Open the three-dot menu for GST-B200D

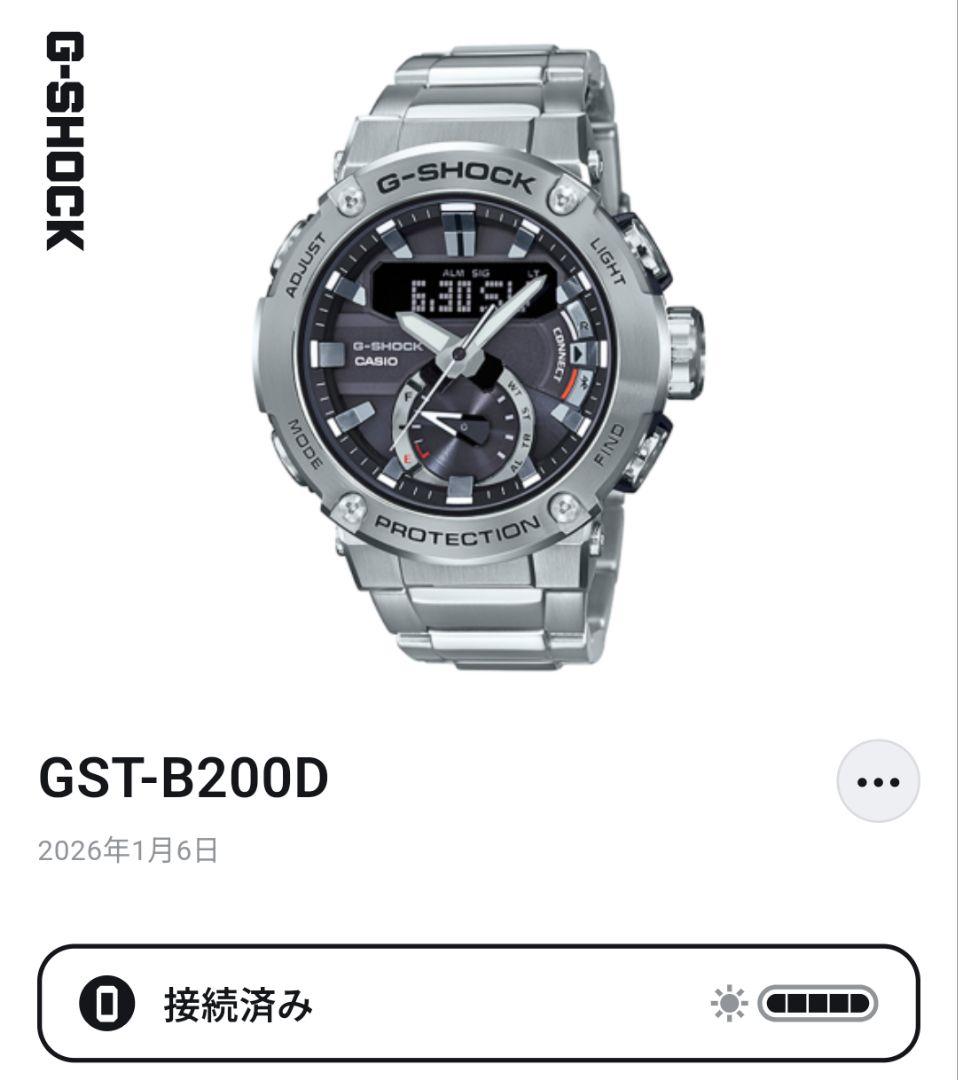pos(878,781)
